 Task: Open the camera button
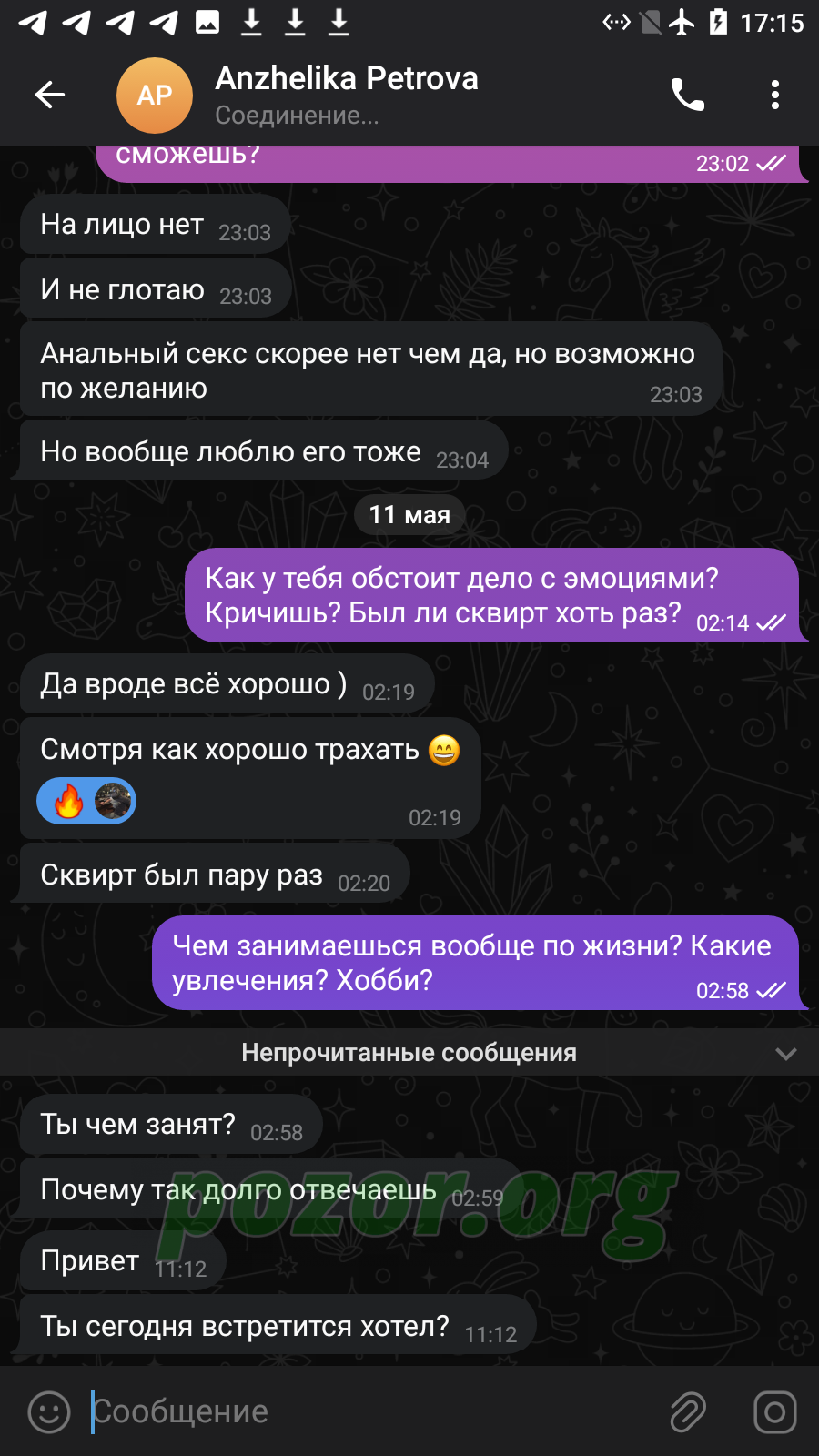coord(775,1412)
